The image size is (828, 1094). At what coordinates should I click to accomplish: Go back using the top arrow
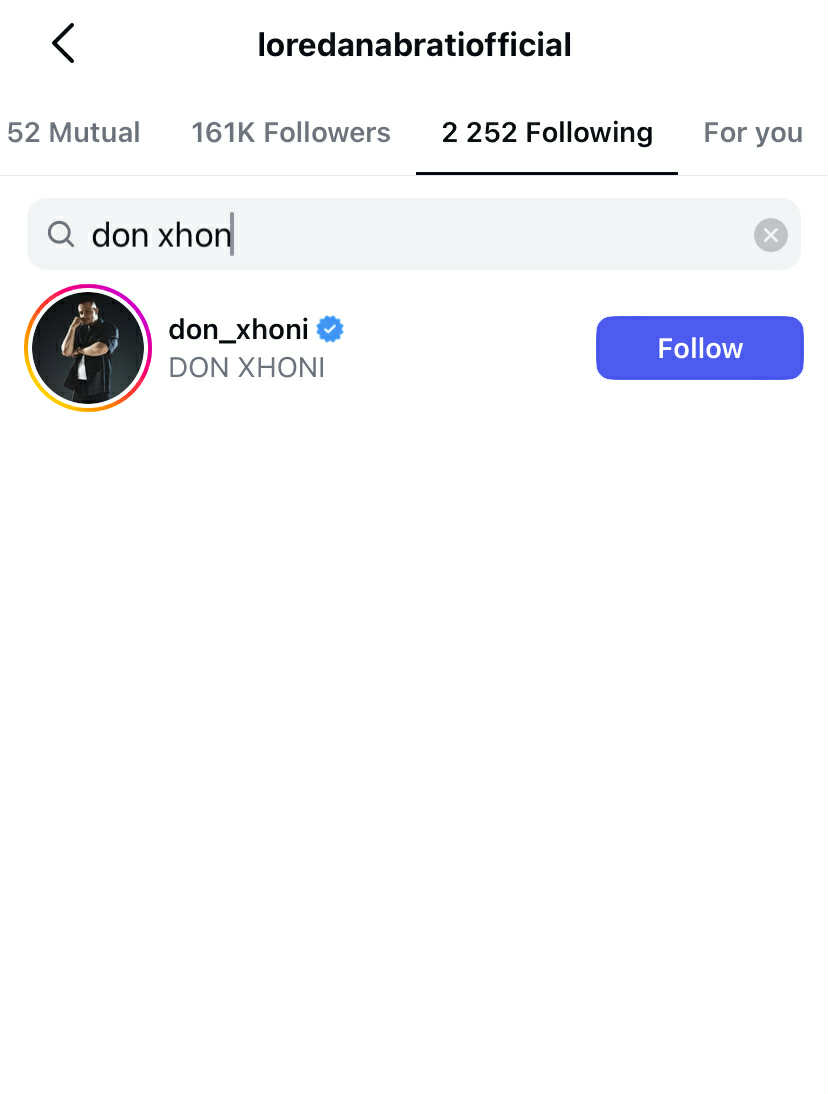[x=63, y=44]
